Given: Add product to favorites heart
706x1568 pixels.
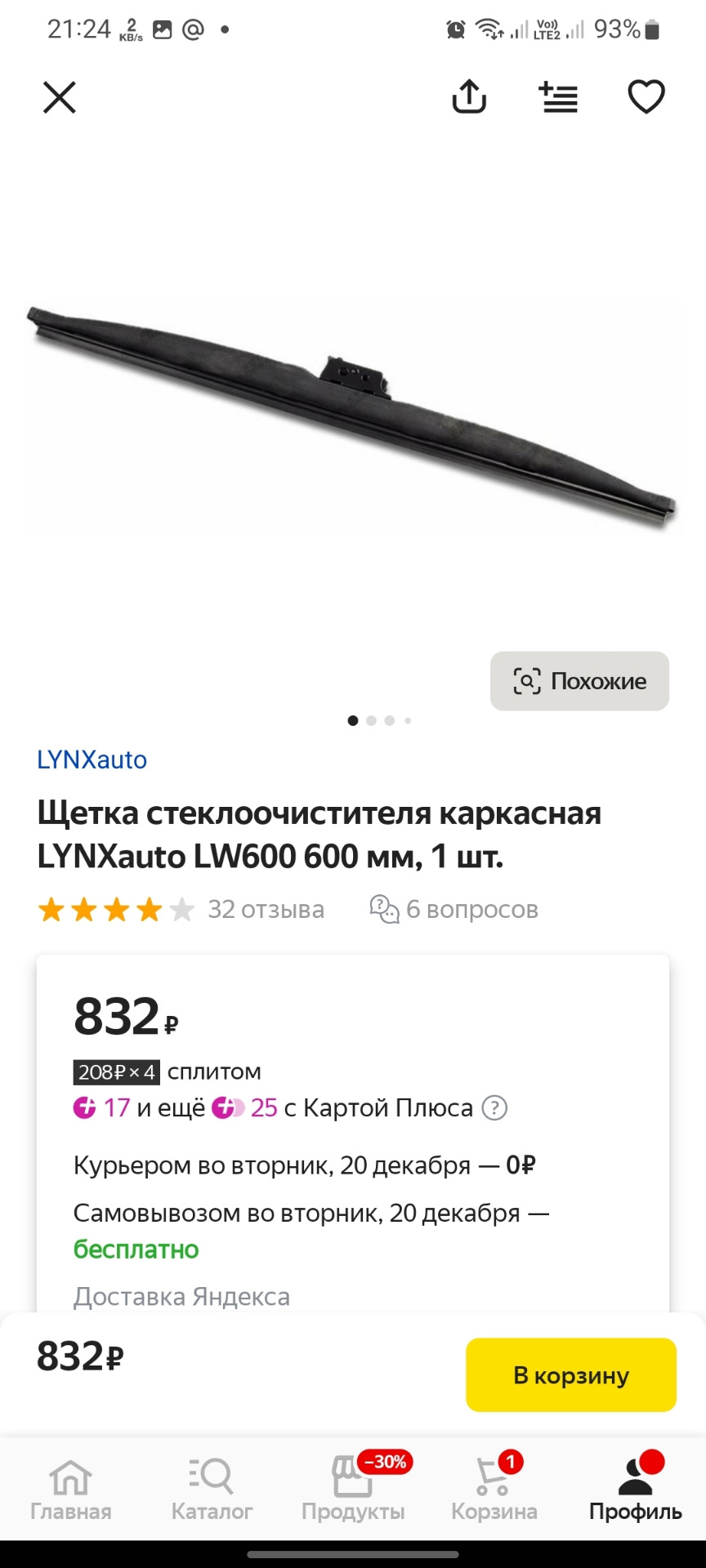Looking at the screenshot, I should [x=646, y=98].
